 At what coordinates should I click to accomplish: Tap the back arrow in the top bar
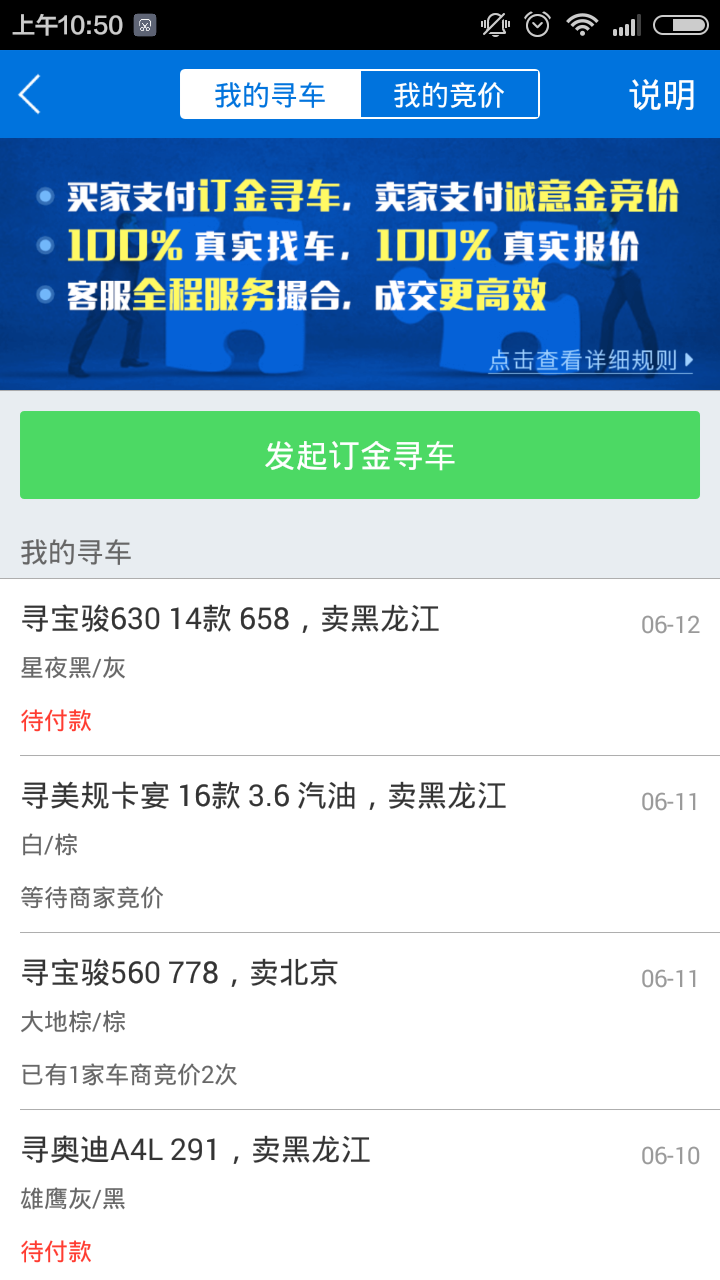[28, 94]
